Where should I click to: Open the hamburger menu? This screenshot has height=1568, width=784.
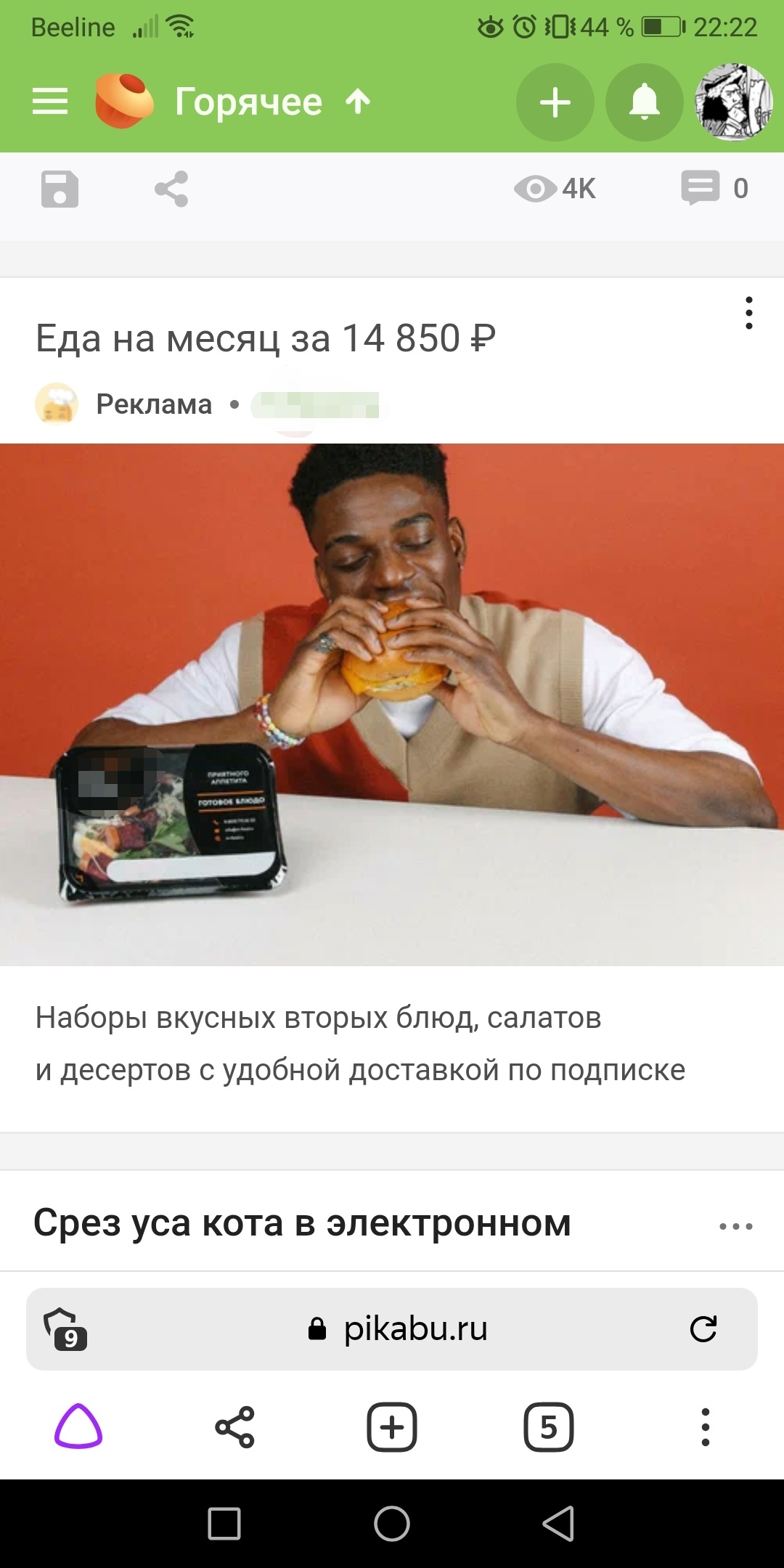coord(50,102)
